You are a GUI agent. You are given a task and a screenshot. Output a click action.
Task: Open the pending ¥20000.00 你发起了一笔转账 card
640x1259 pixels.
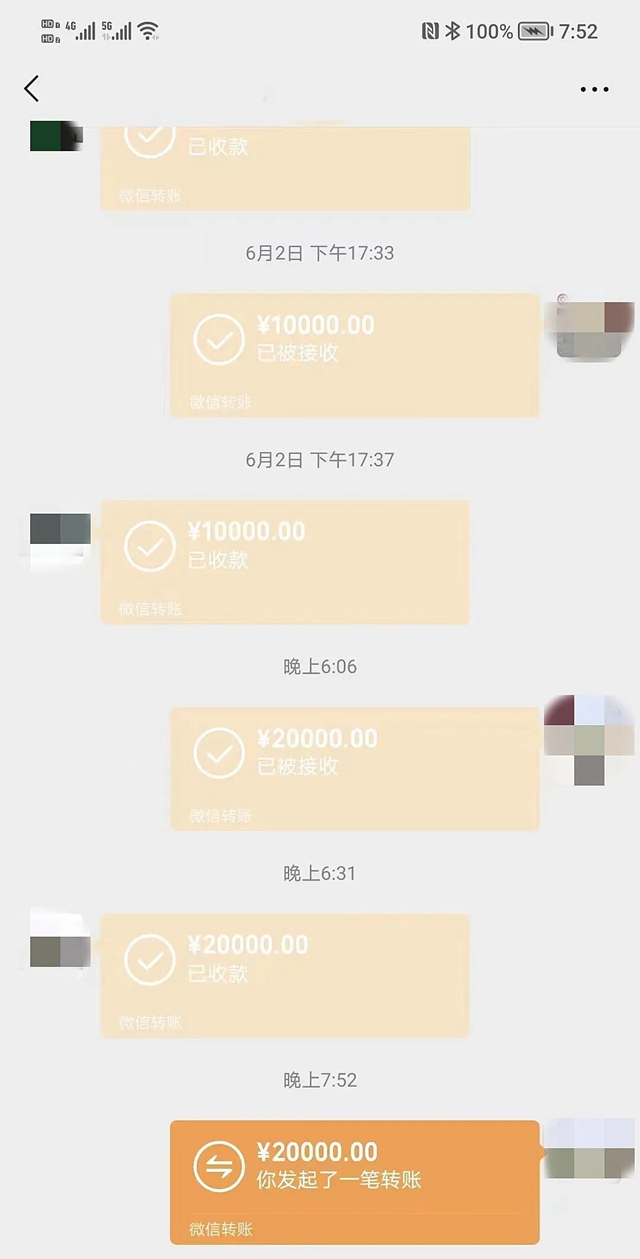(x=354, y=1181)
